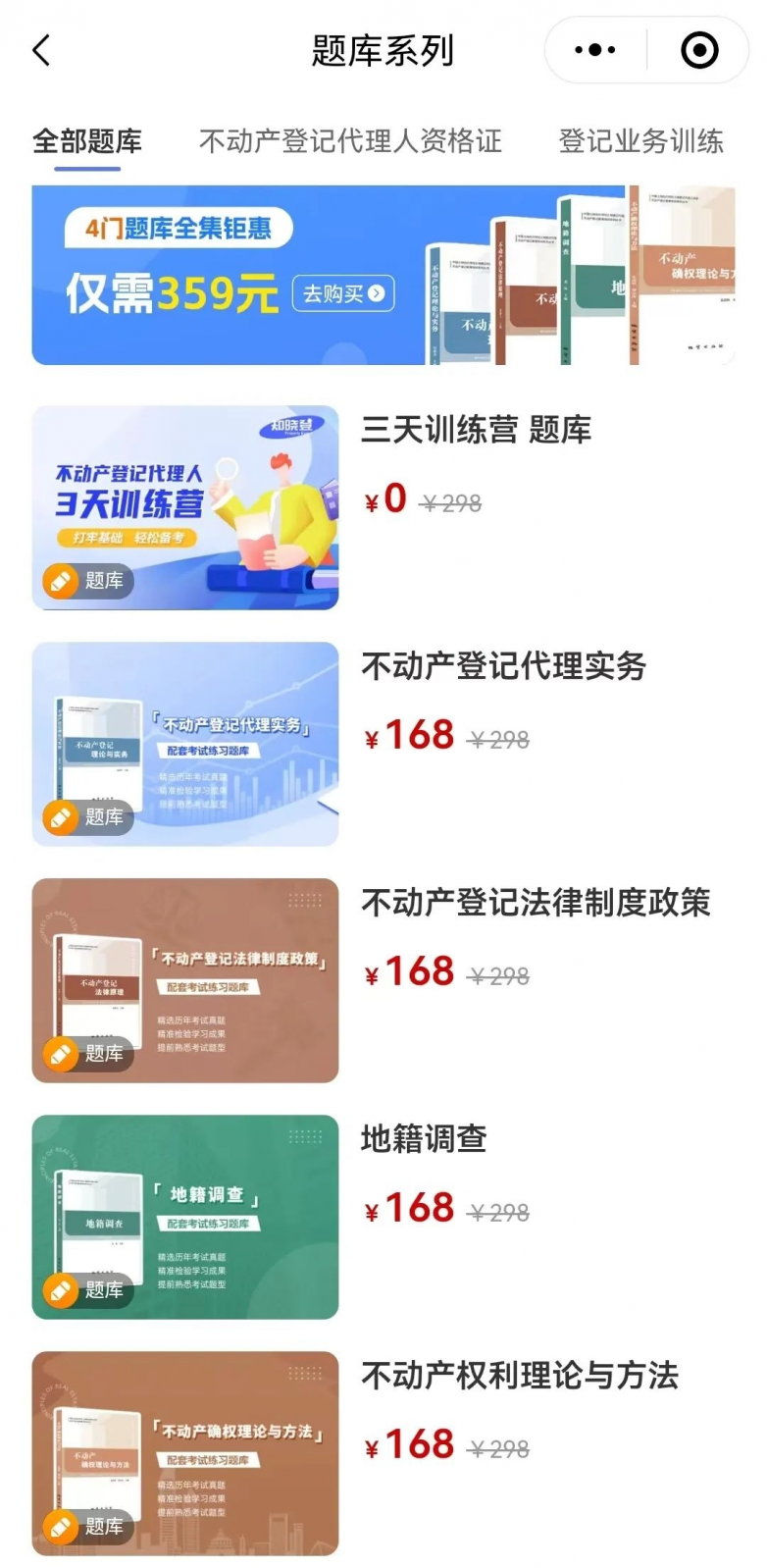
Task: Open the 三天训练营 题库 card
Action: (x=383, y=508)
